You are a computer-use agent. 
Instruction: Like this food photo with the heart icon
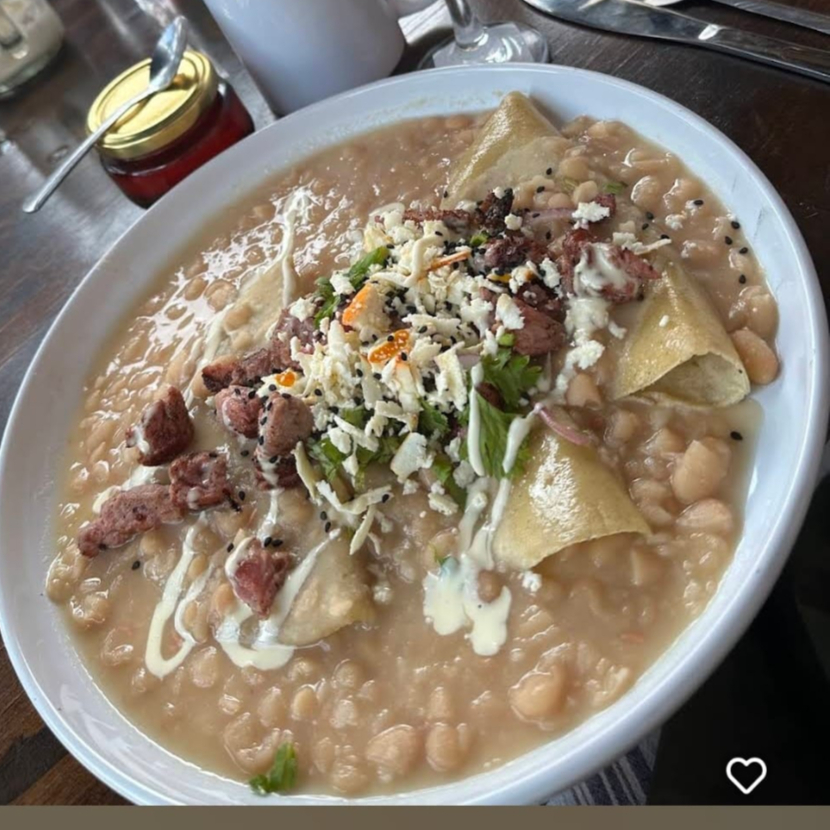point(746,774)
